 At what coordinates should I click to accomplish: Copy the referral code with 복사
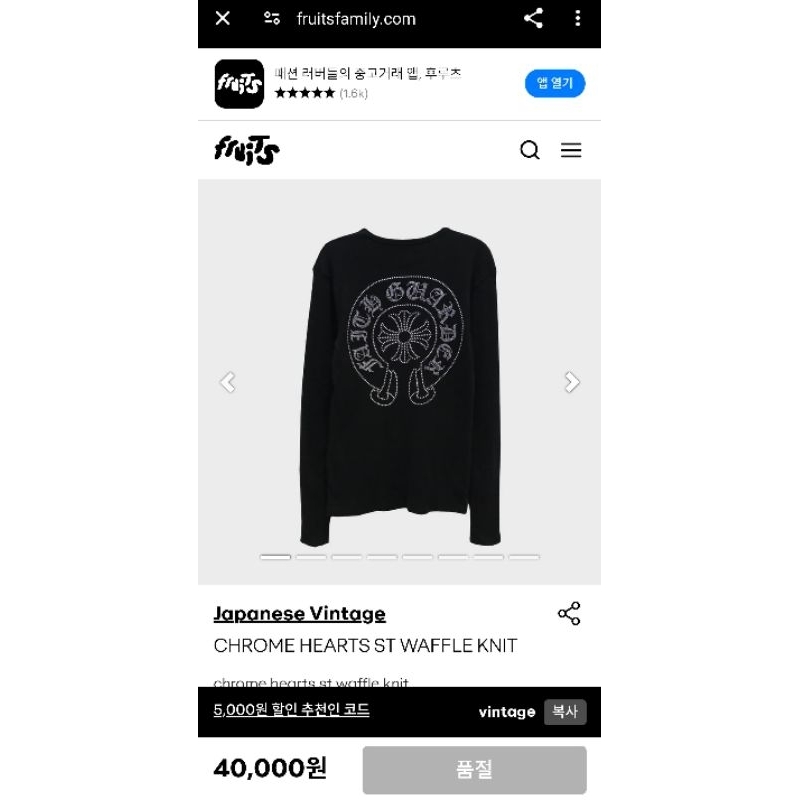click(x=565, y=711)
